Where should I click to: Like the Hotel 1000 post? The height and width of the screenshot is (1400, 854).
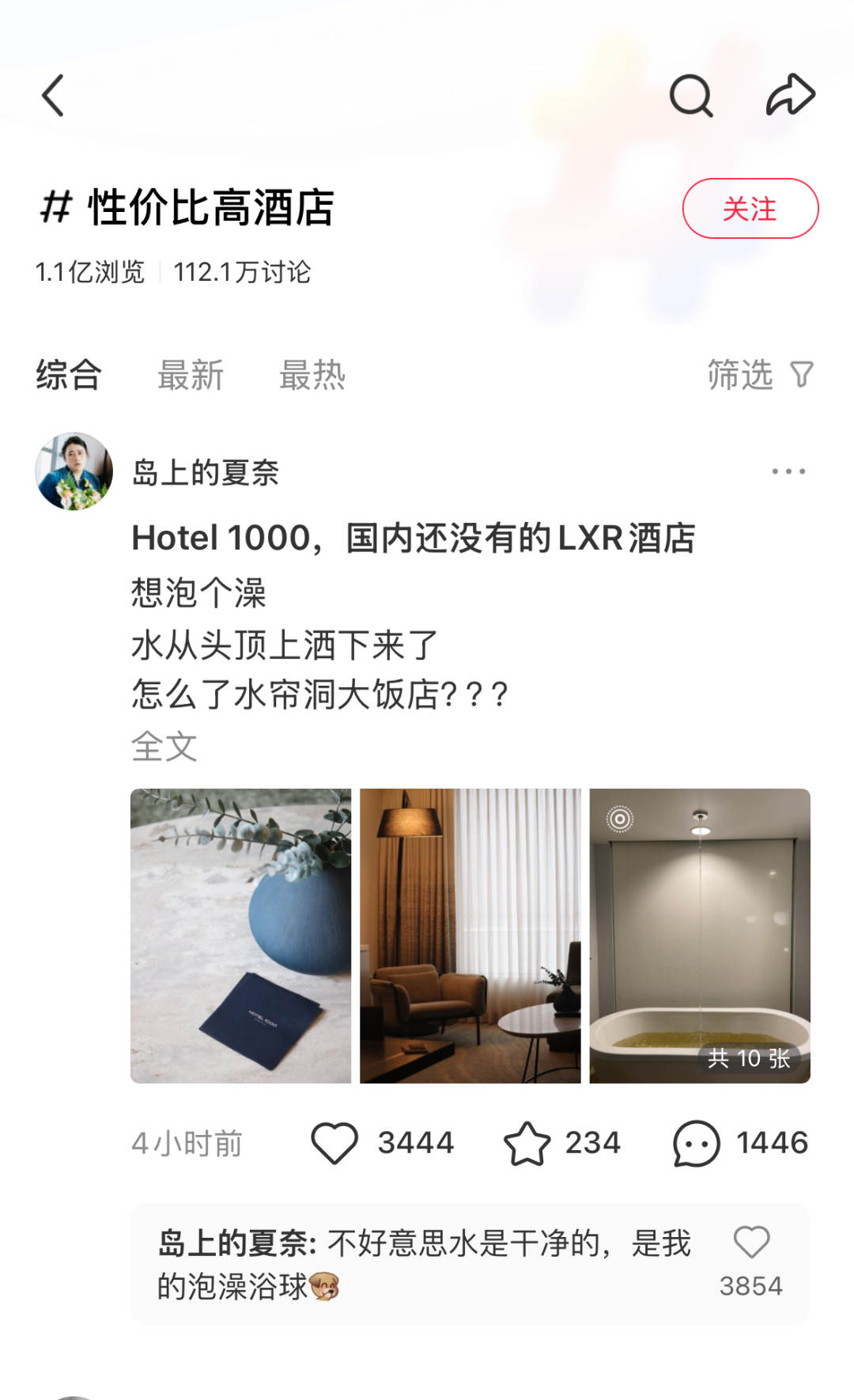[x=335, y=1143]
